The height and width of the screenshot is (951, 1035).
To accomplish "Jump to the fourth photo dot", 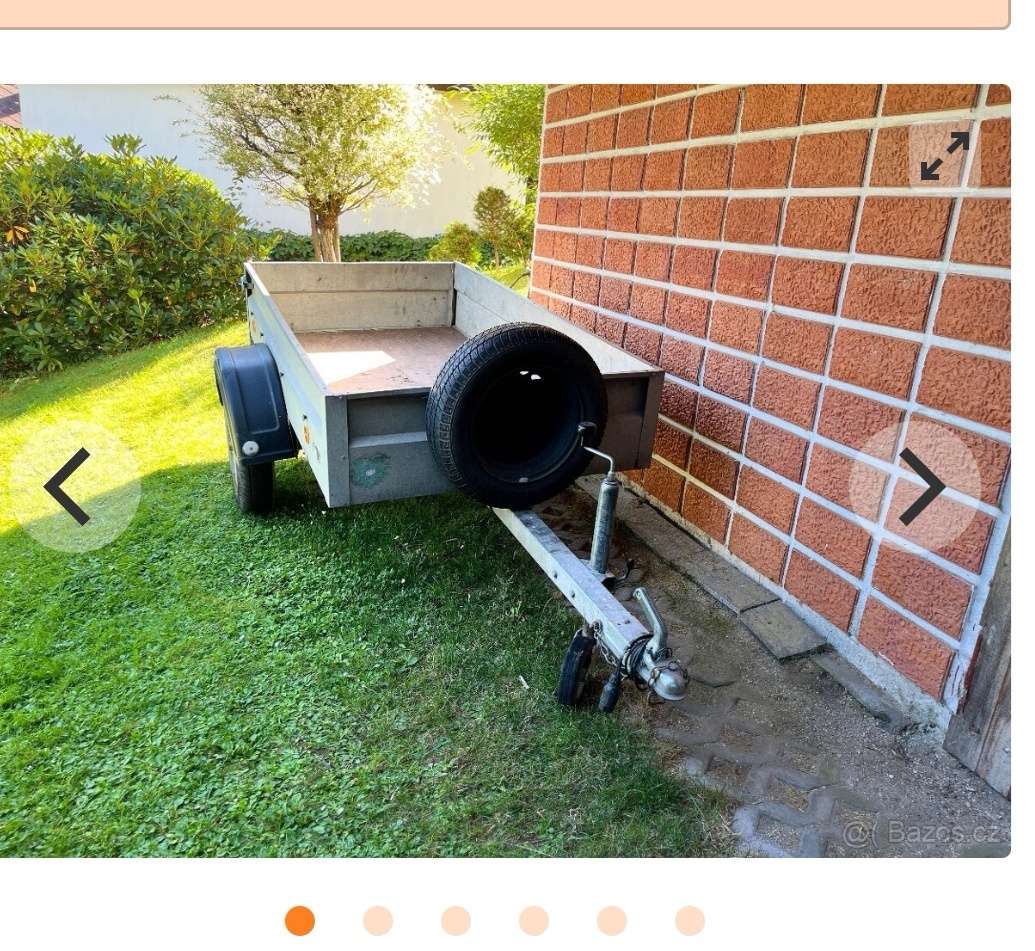I will point(534,921).
